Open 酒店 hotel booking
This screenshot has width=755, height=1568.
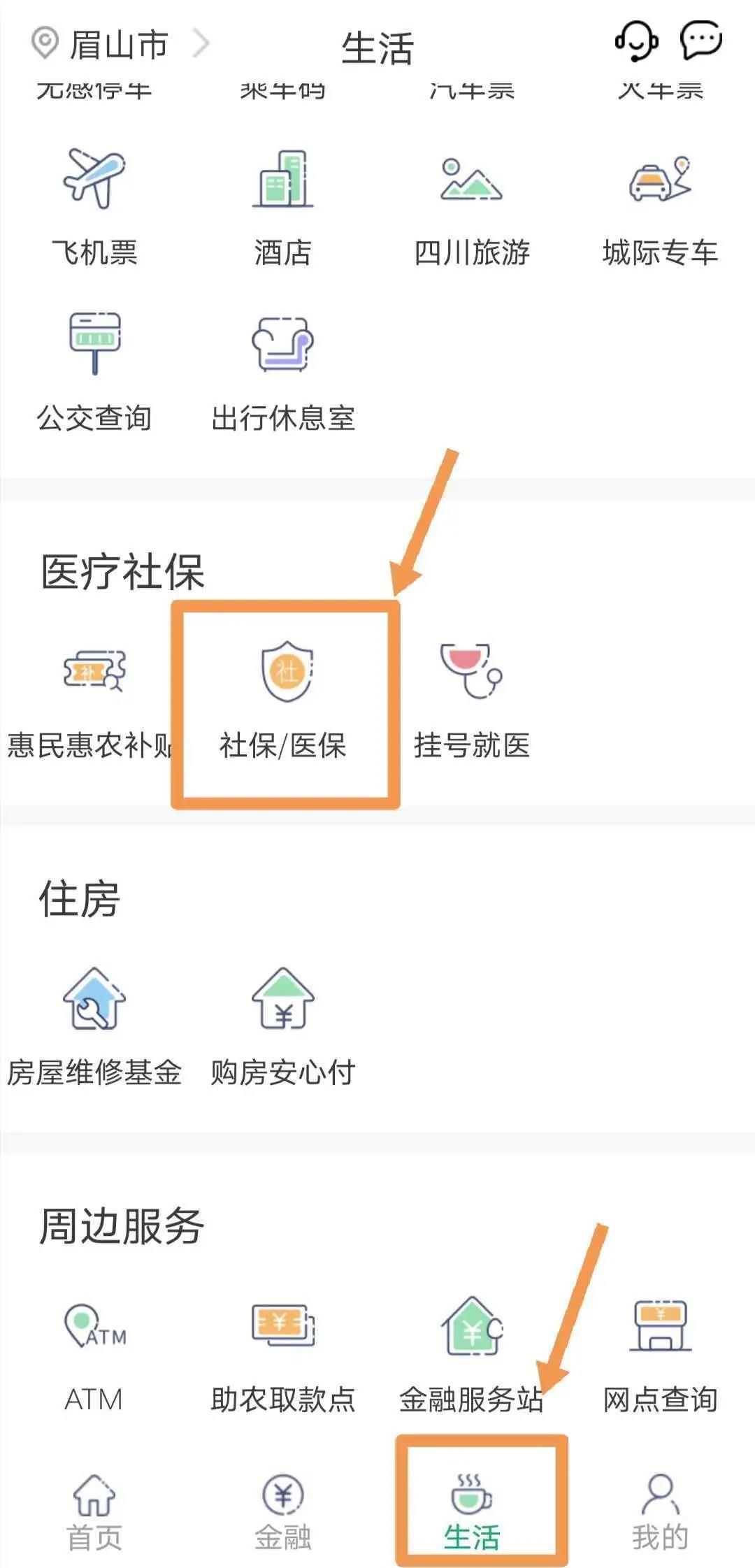coord(282,208)
